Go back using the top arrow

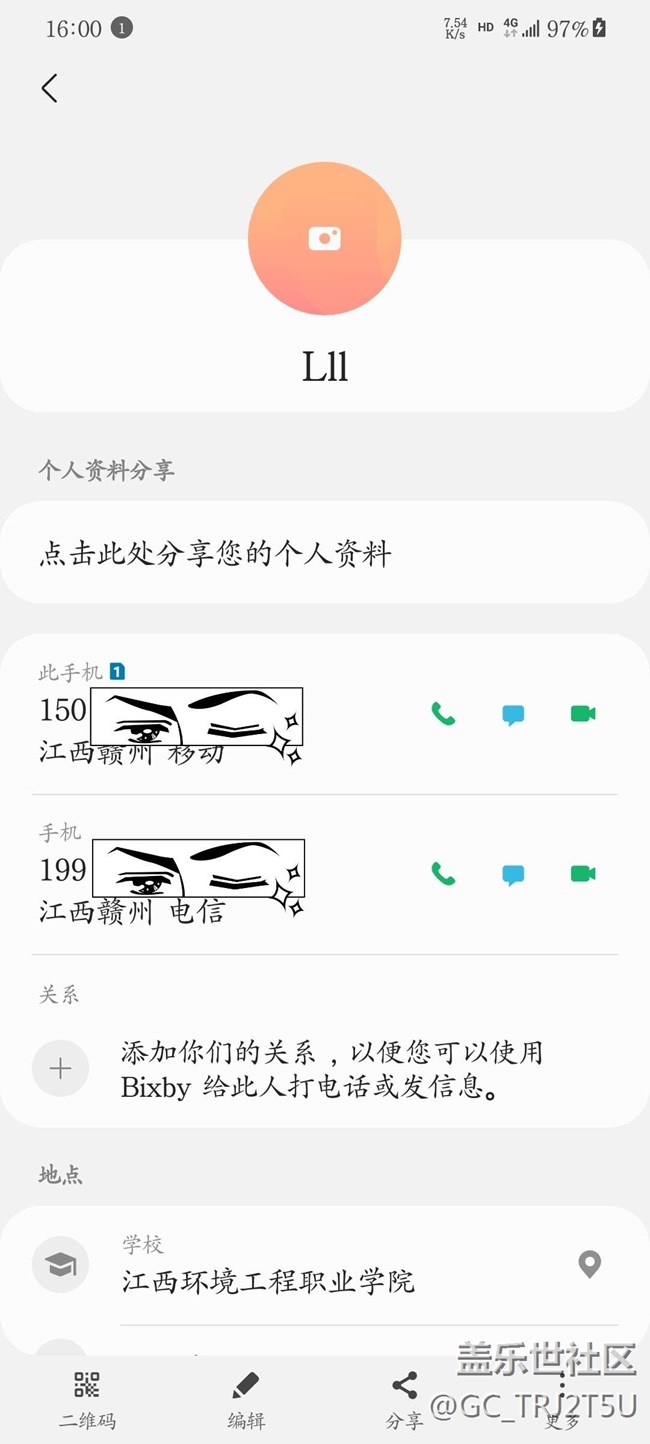(49, 88)
